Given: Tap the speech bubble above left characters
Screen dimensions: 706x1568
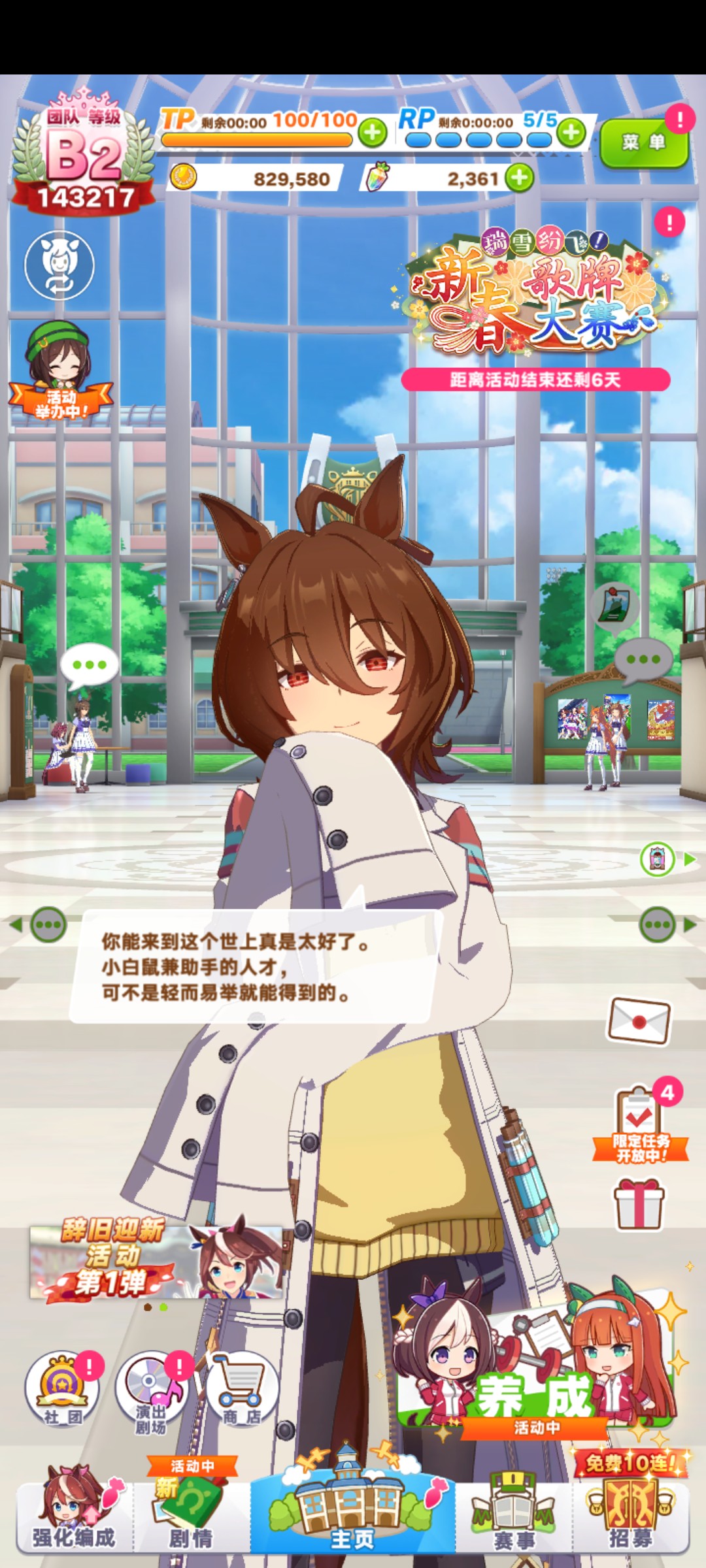Looking at the screenshot, I should [90, 664].
